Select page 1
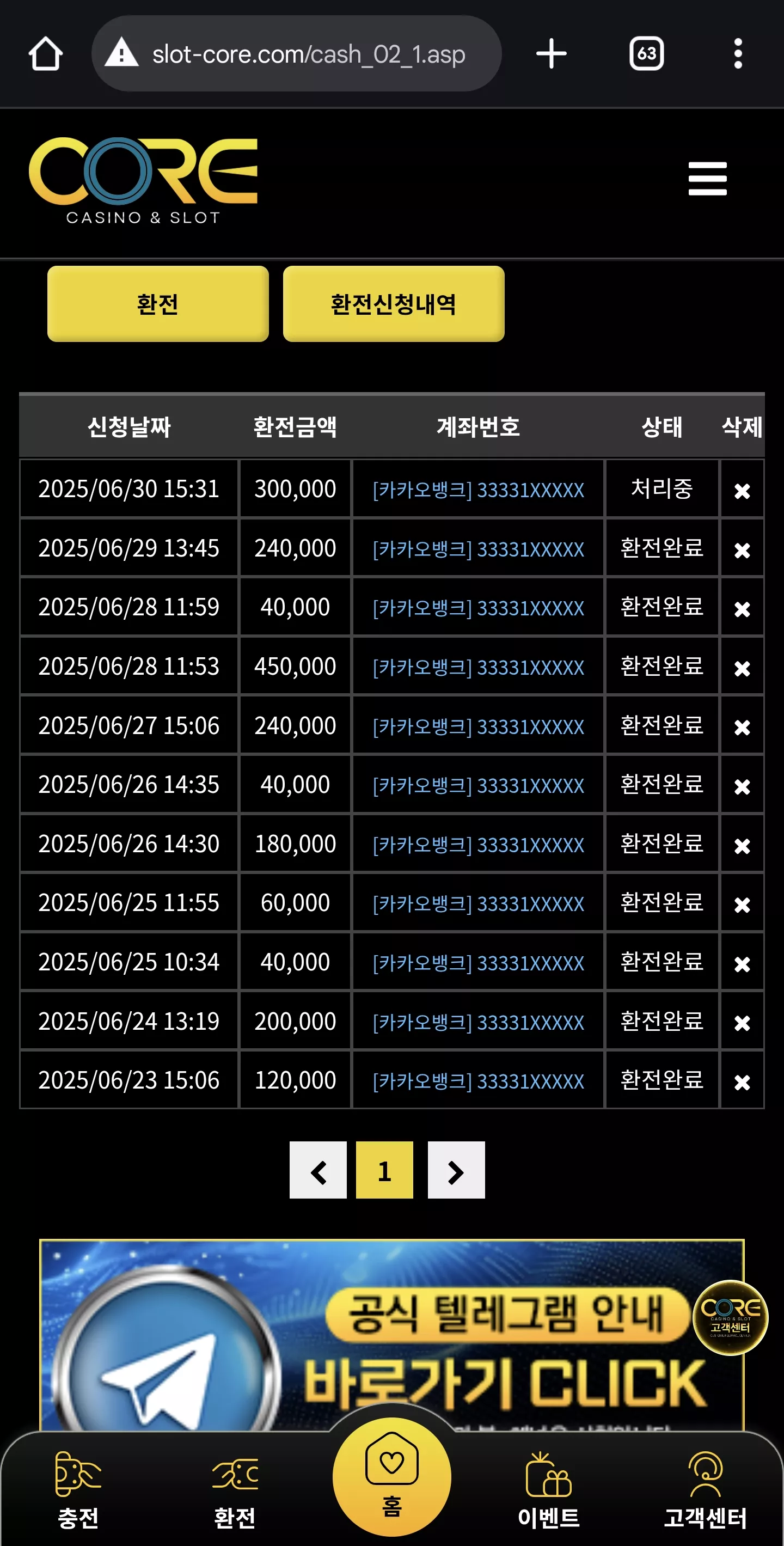This screenshot has height=1546, width=784. tap(384, 1170)
